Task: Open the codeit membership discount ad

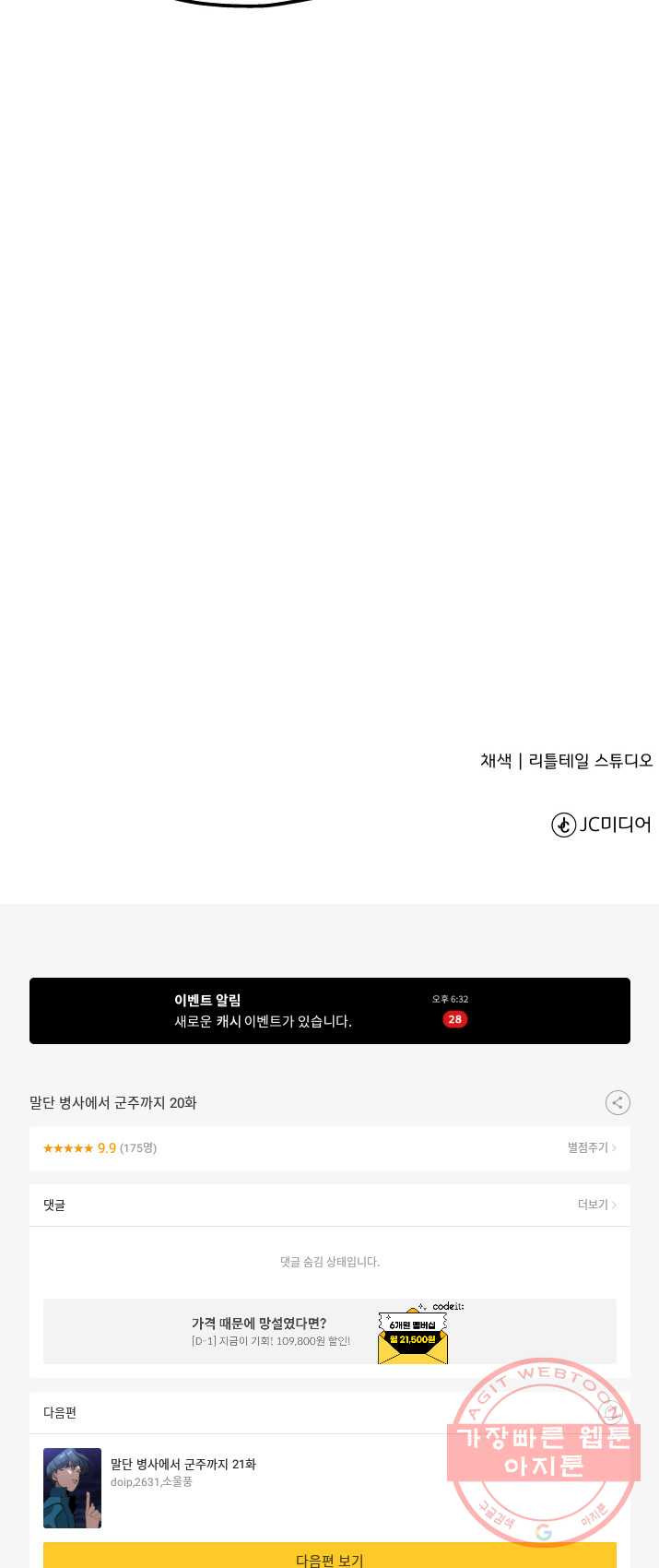Action: 329,1331
